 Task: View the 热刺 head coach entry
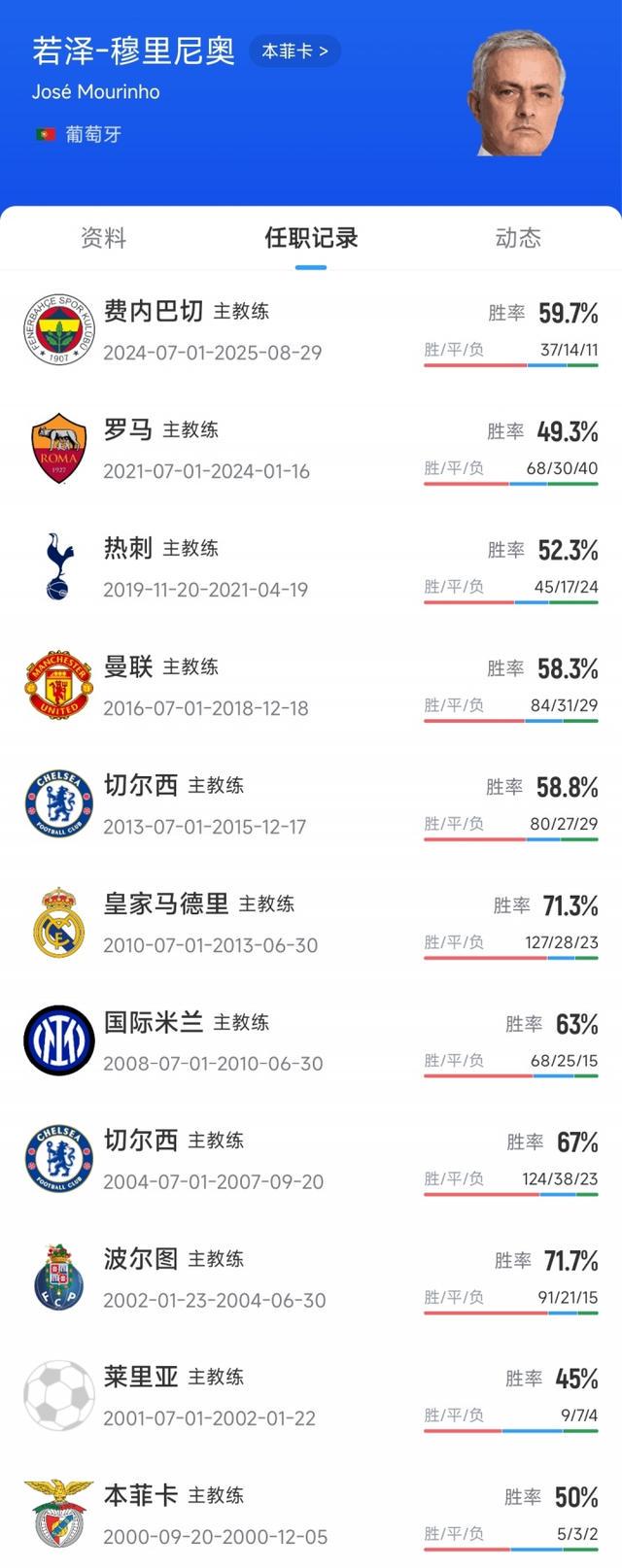(311, 567)
